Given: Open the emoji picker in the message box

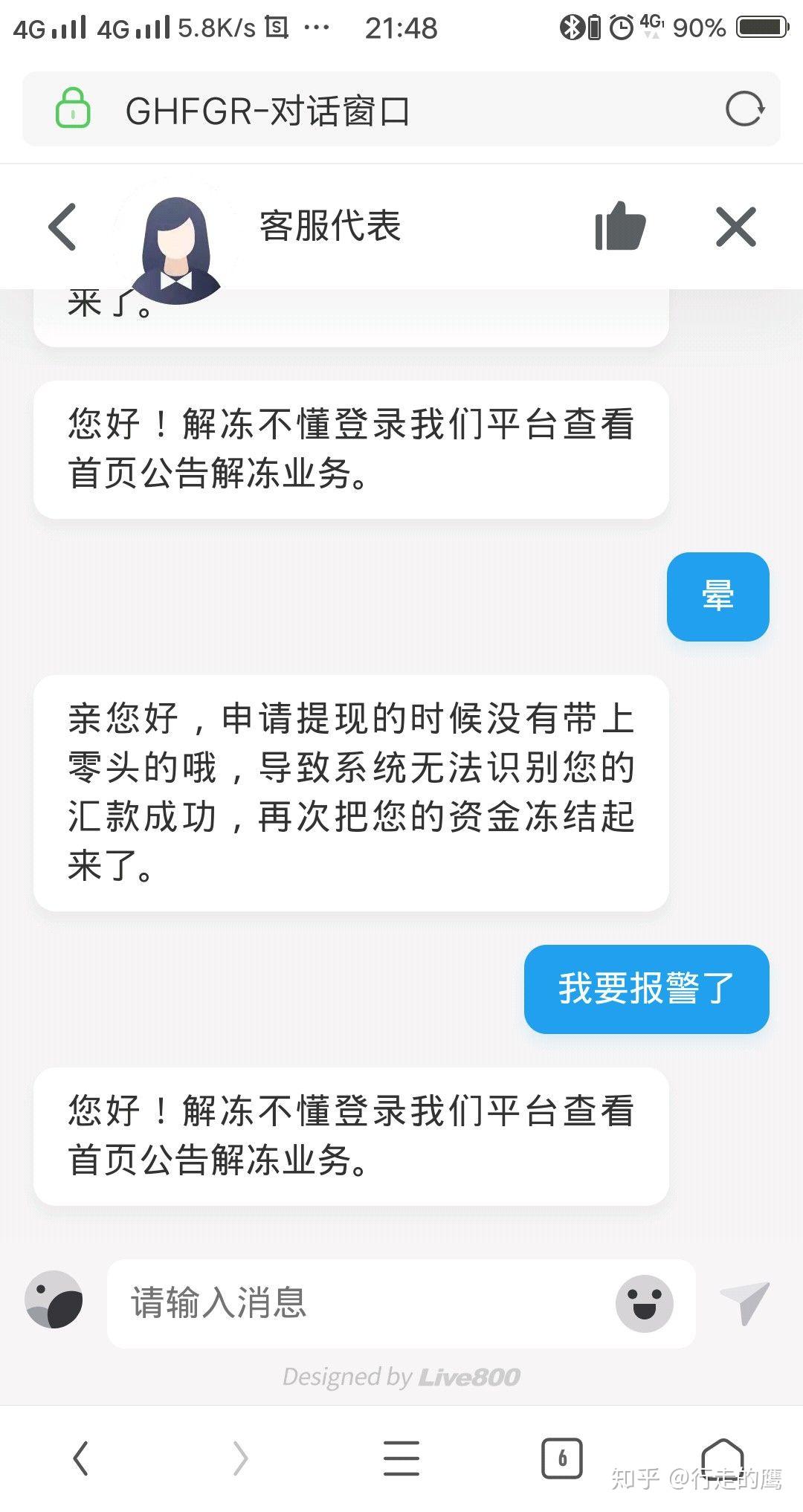Looking at the screenshot, I should point(644,1303).
